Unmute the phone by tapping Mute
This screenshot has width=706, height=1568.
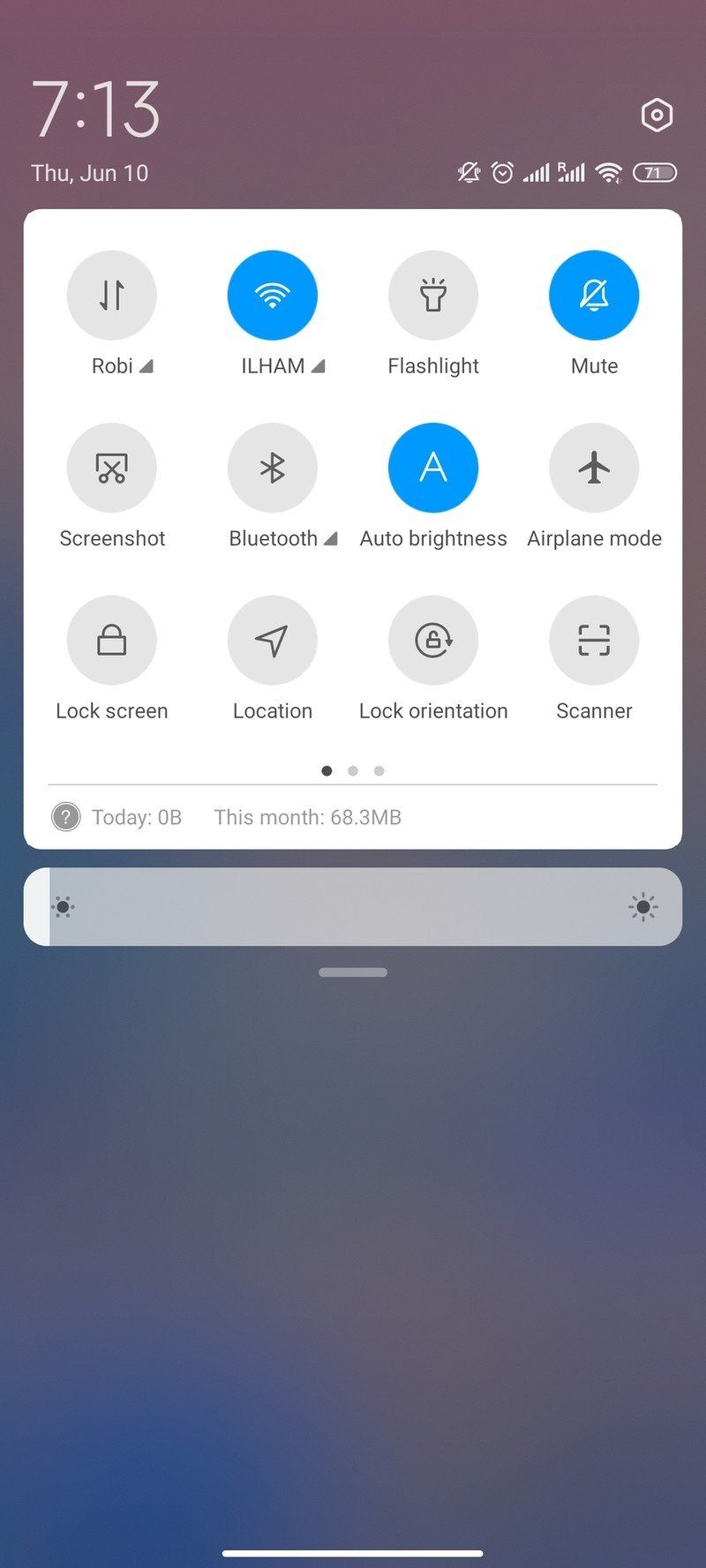[594, 295]
